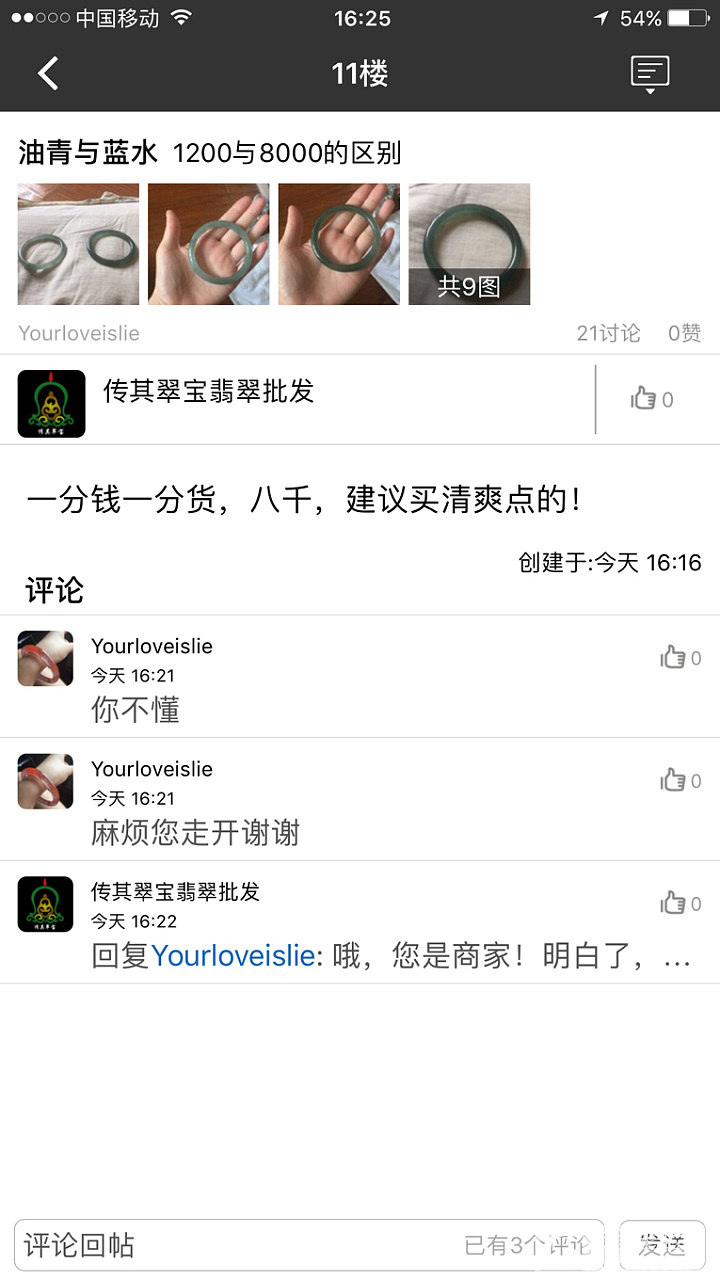Send the comment with 发送
Viewport: 720px width, 1280px height.
point(662,1245)
